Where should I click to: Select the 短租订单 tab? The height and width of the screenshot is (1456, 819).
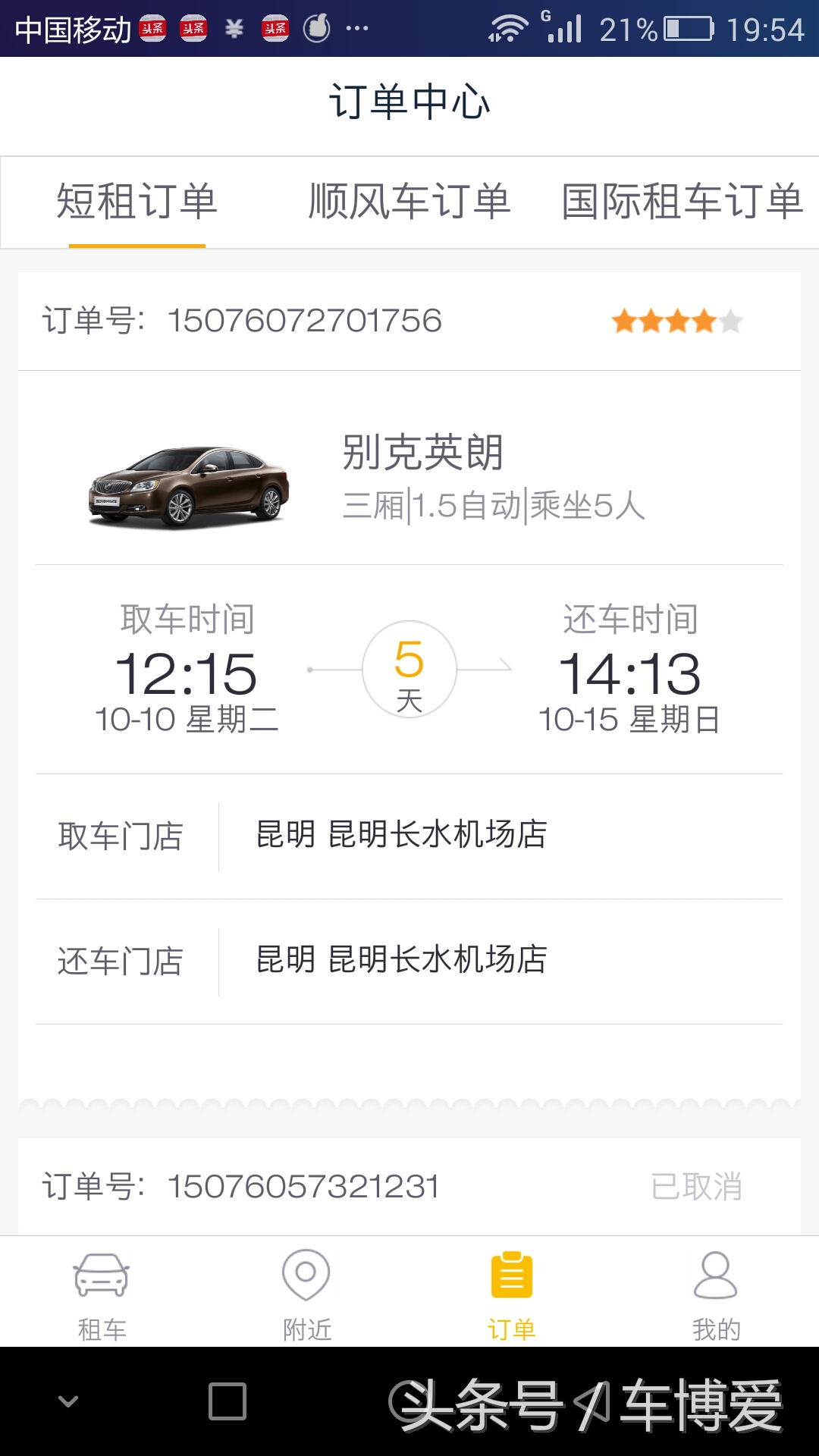tap(136, 201)
